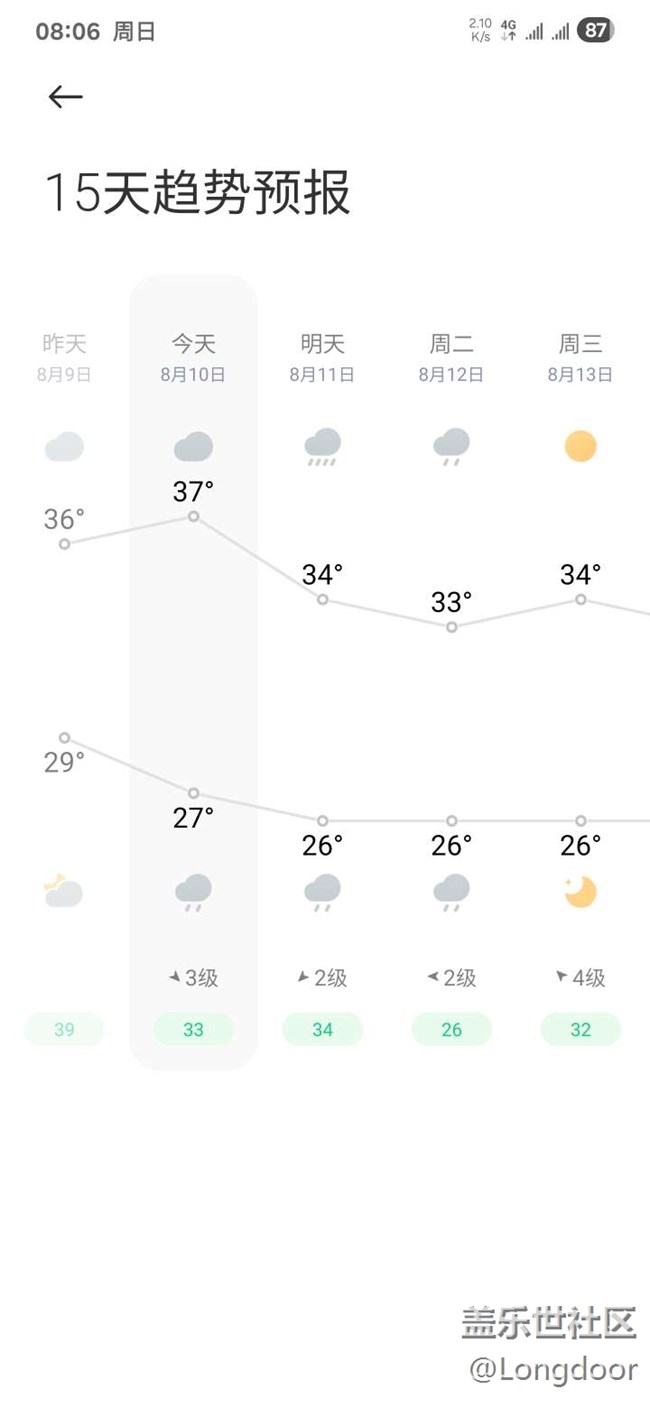Select yesterday's forecast column 8月9日
Viewport: 650px width, 1408px height.
64,672
